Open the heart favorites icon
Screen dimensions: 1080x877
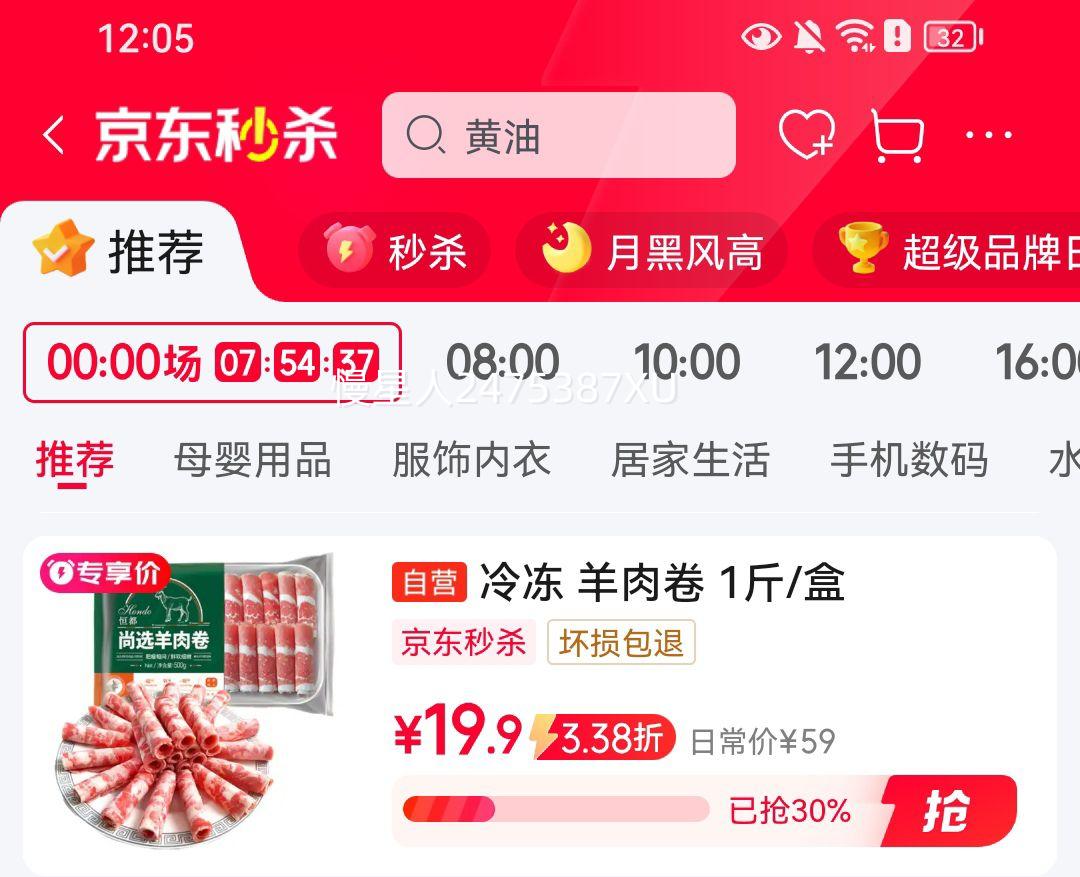coord(806,135)
